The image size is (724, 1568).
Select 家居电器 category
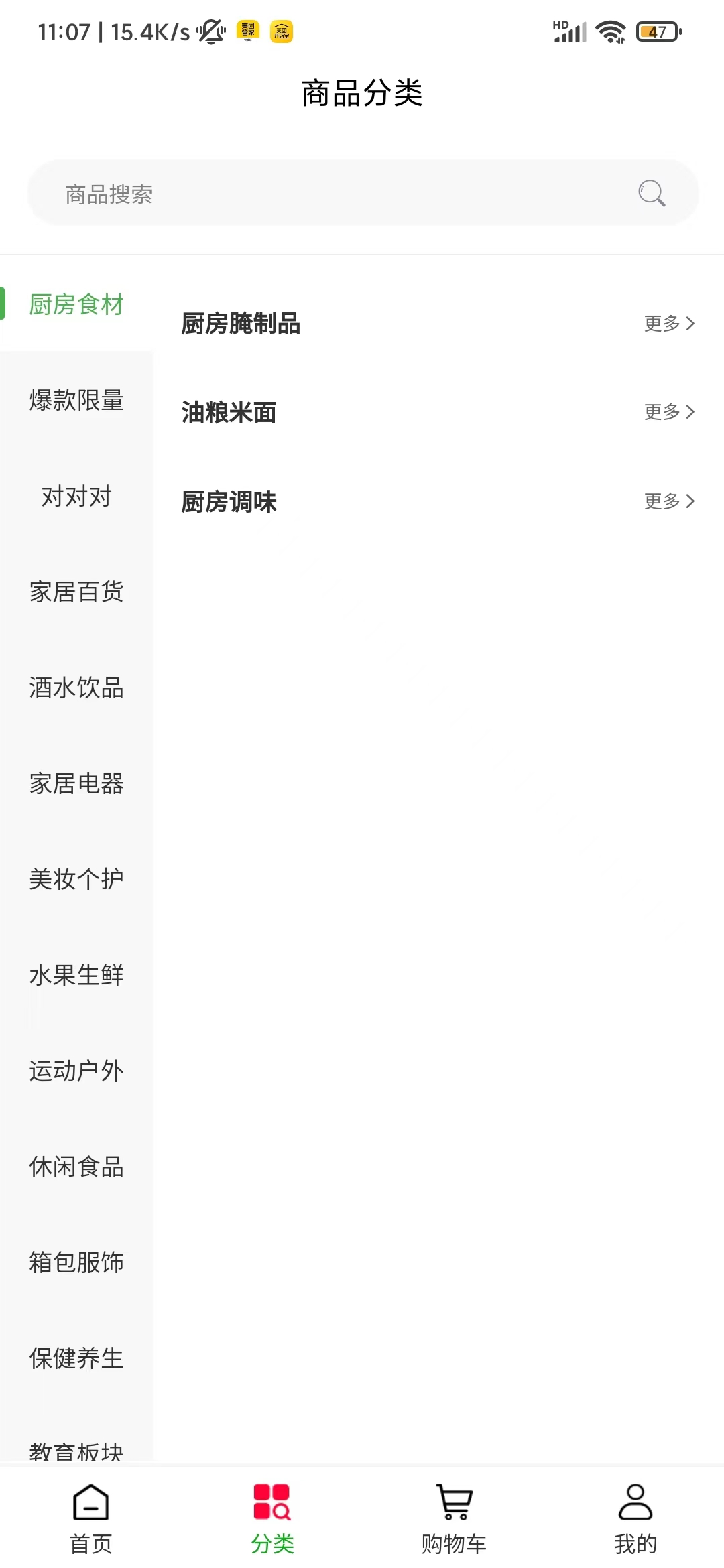(76, 783)
